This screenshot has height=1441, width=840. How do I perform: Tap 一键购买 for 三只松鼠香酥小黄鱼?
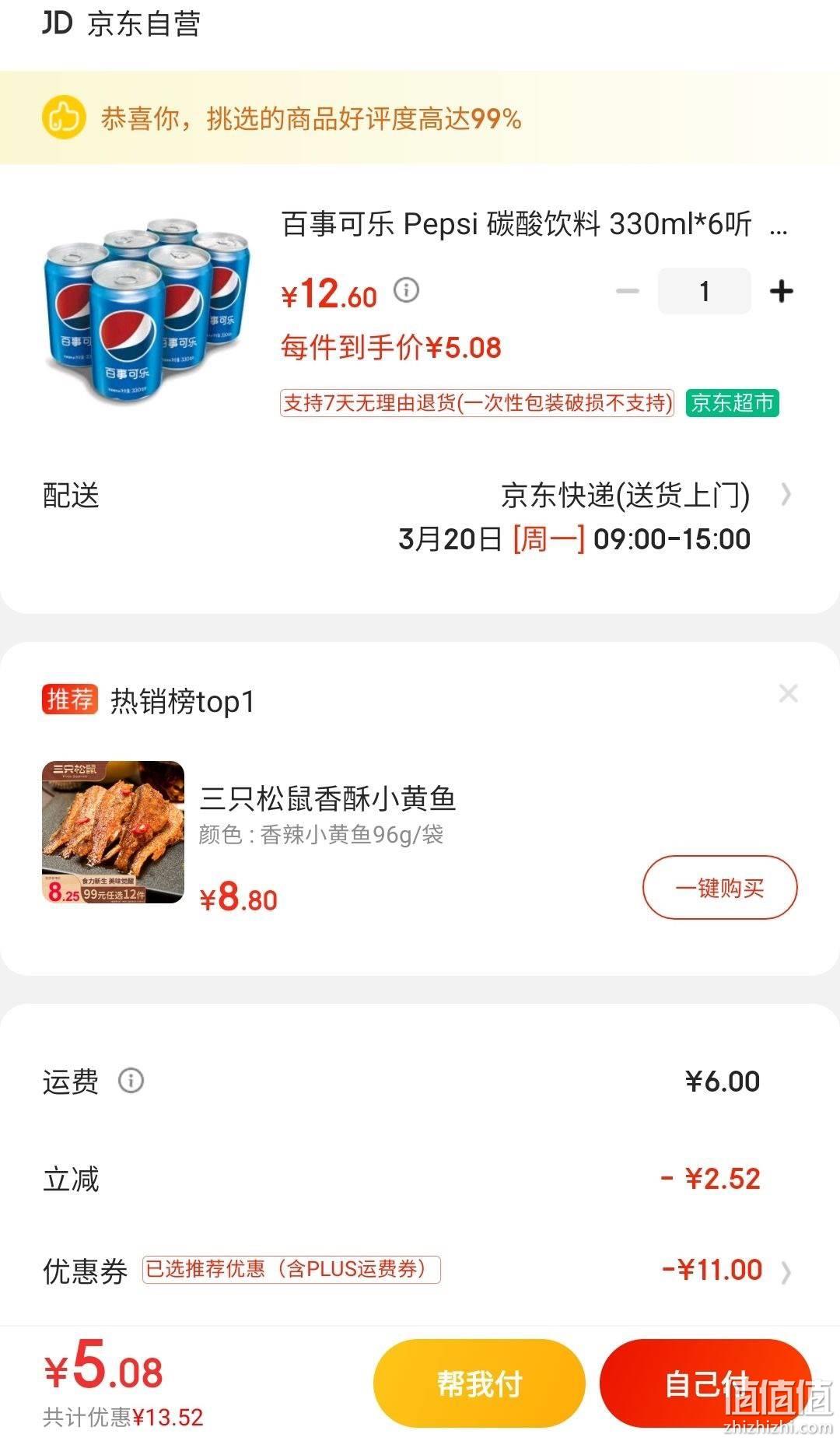tap(719, 887)
